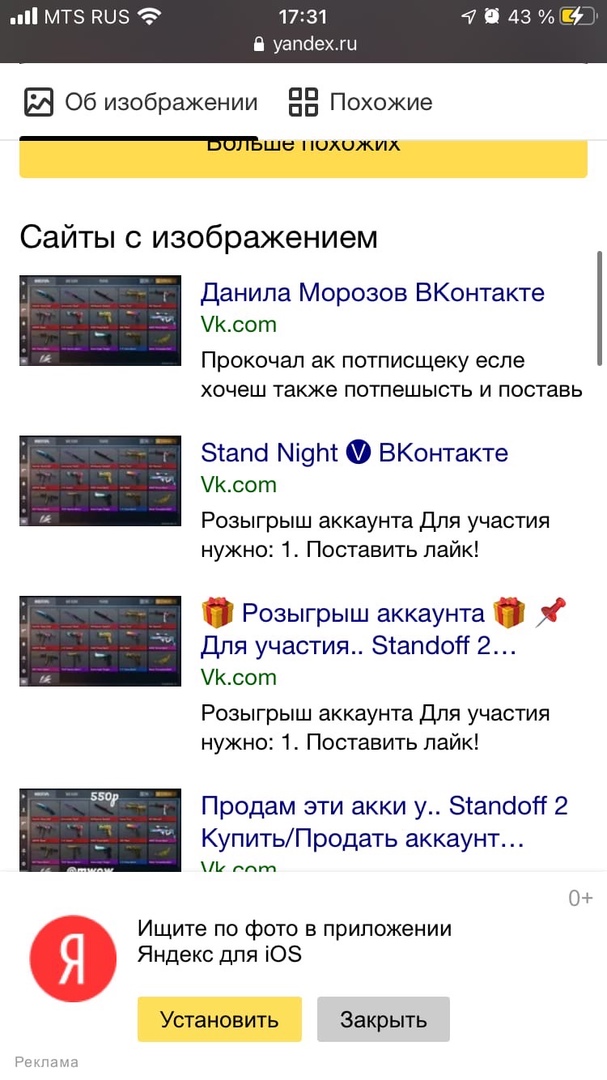Open the Данила Морозов ВКонтакте result

tap(372, 293)
